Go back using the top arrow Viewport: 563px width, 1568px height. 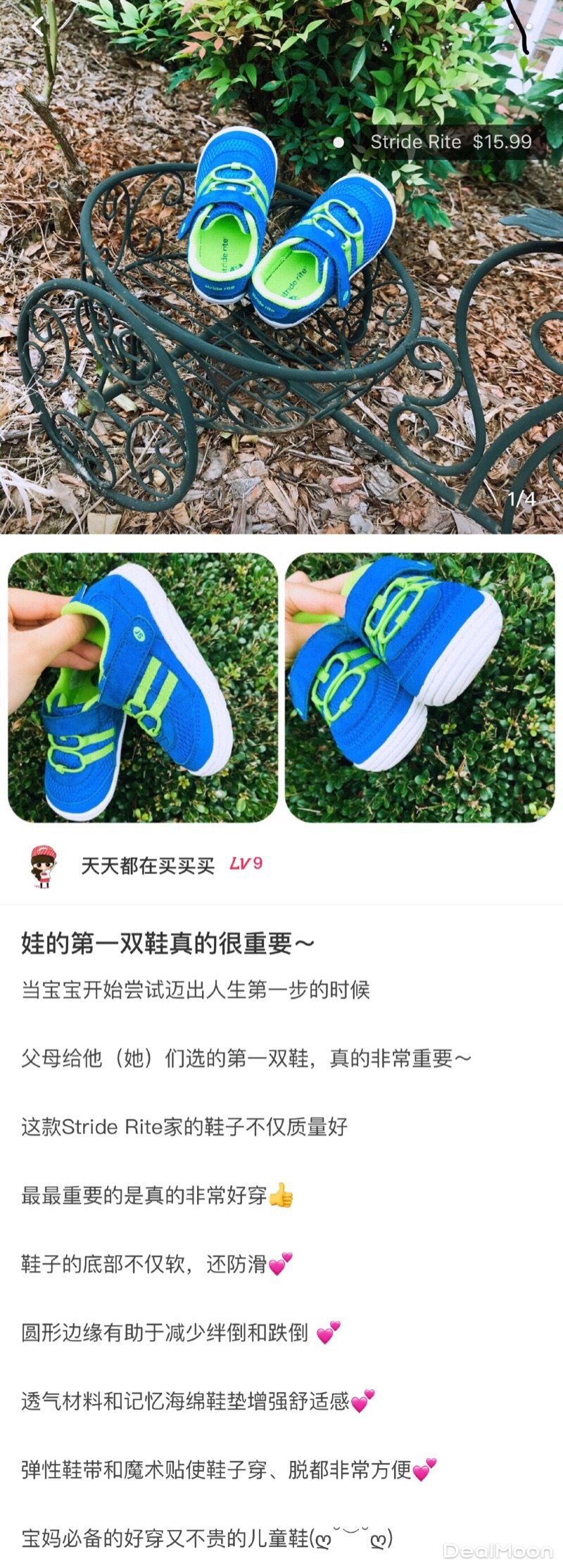click(38, 27)
